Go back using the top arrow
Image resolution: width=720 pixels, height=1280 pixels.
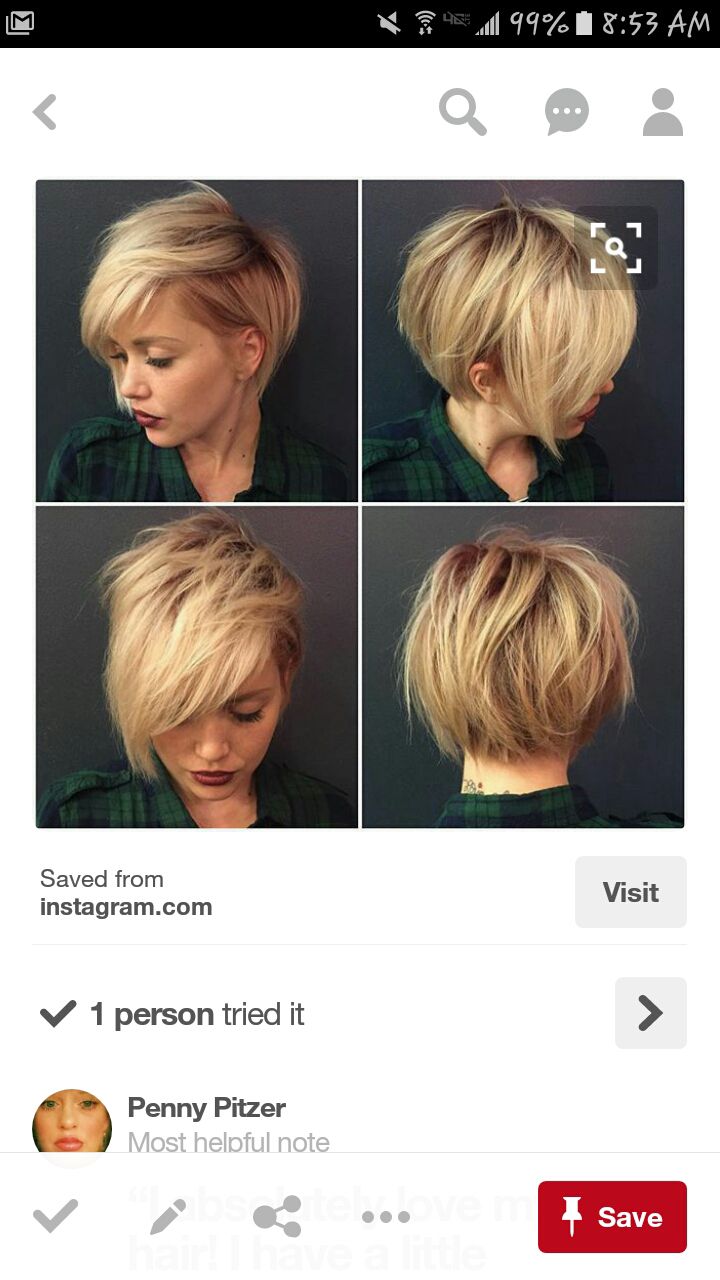point(45,112)
